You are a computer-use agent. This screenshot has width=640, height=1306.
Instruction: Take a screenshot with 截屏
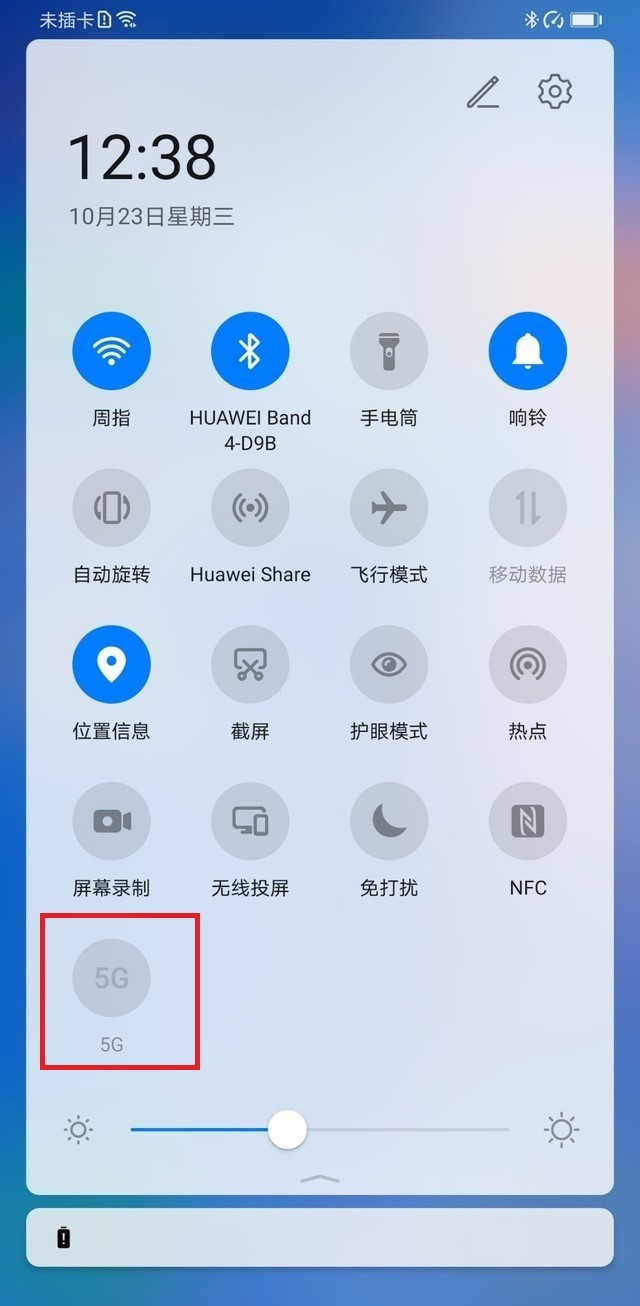250,665
